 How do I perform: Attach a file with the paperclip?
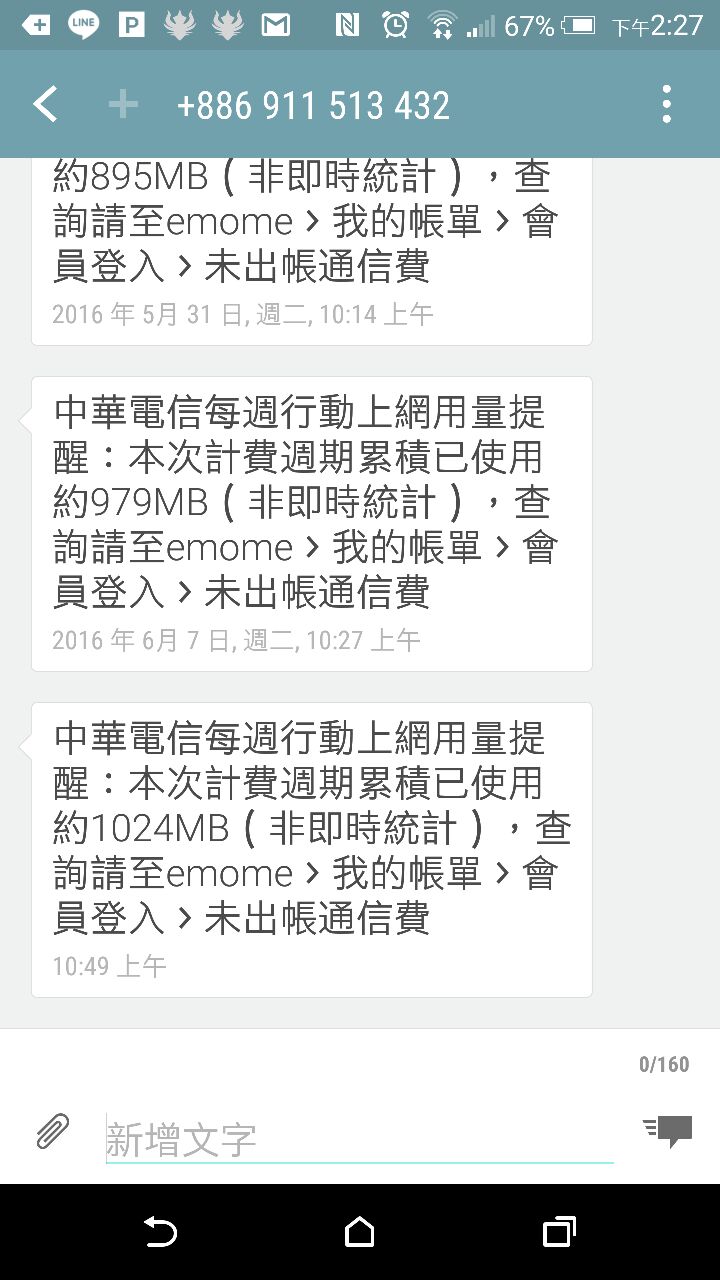(52, 1132)
